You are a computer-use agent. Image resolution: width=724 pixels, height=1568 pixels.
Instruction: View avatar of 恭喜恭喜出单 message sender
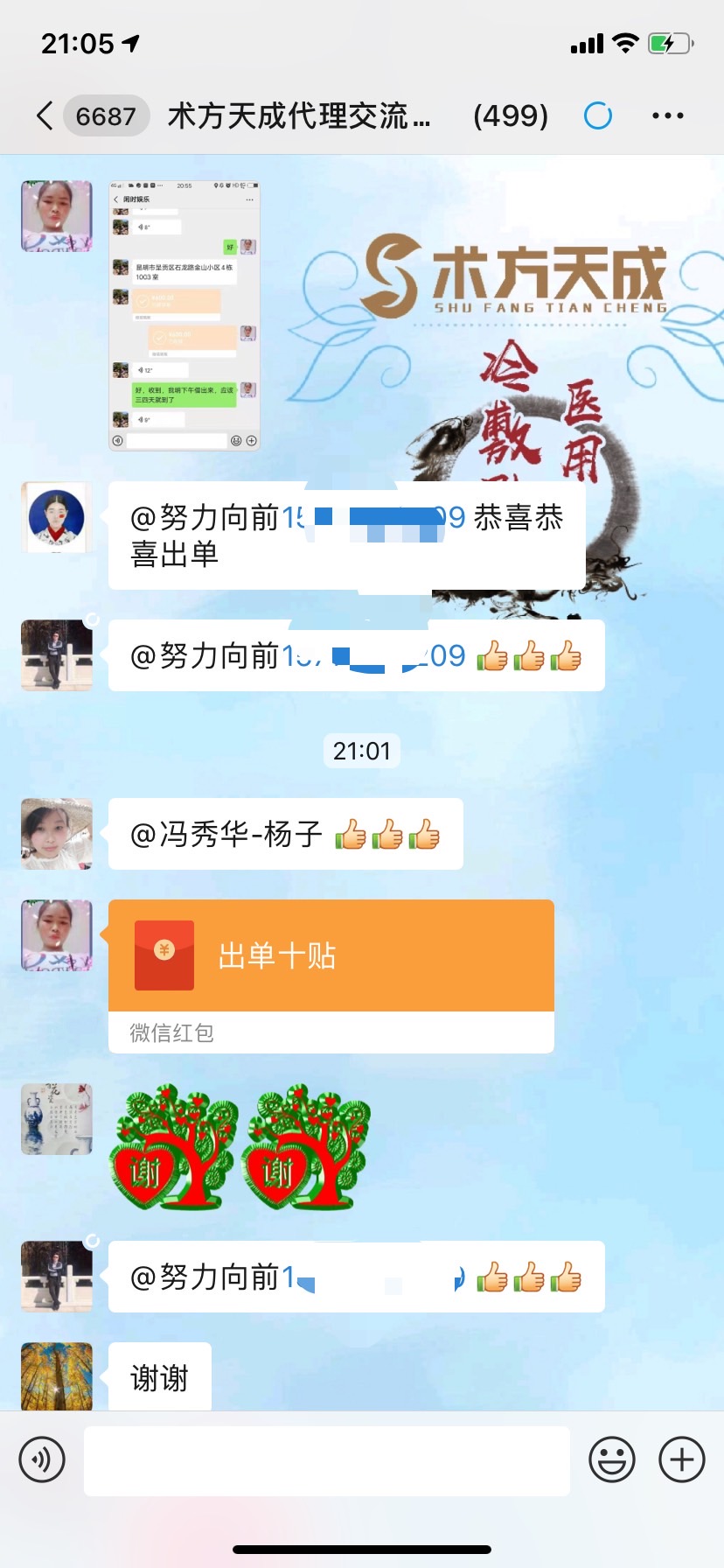pyautogui.click(x=57, y=517)
